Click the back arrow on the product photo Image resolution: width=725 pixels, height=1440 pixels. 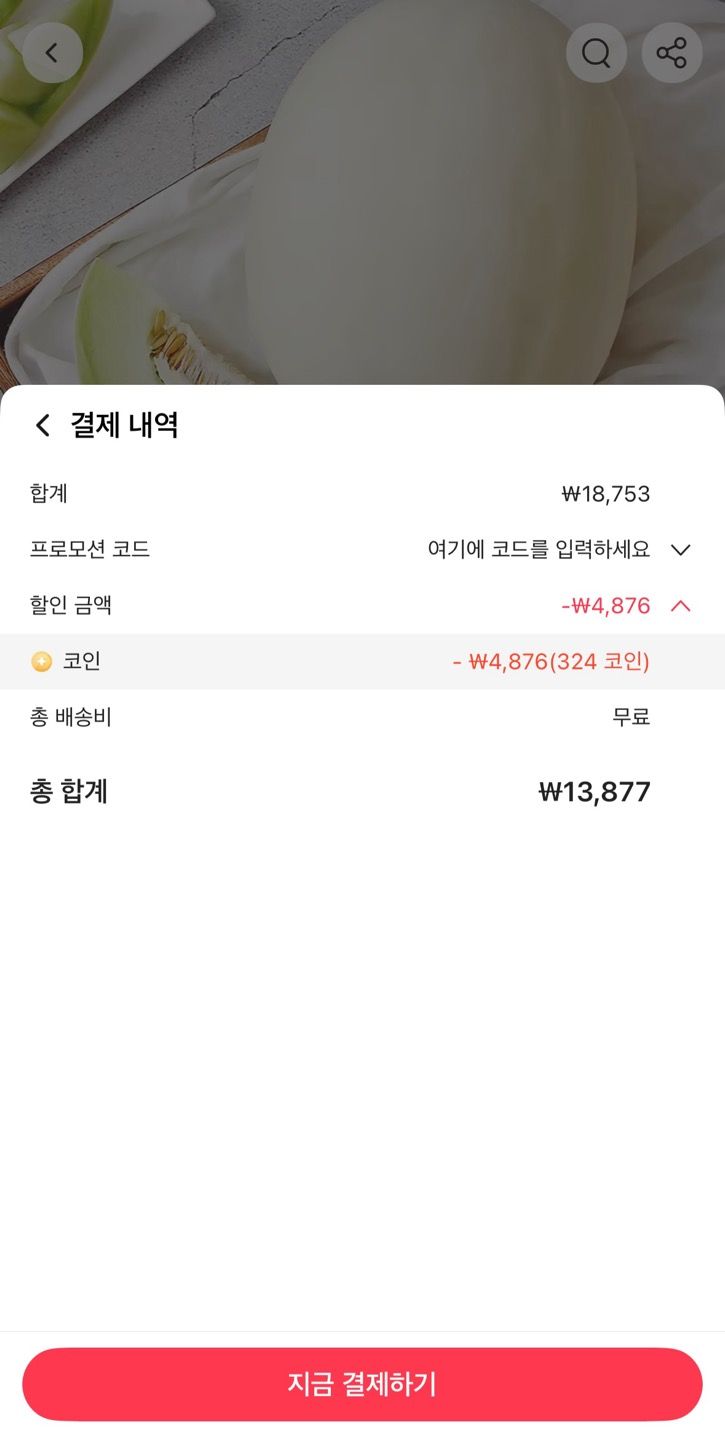coord(53,52)
